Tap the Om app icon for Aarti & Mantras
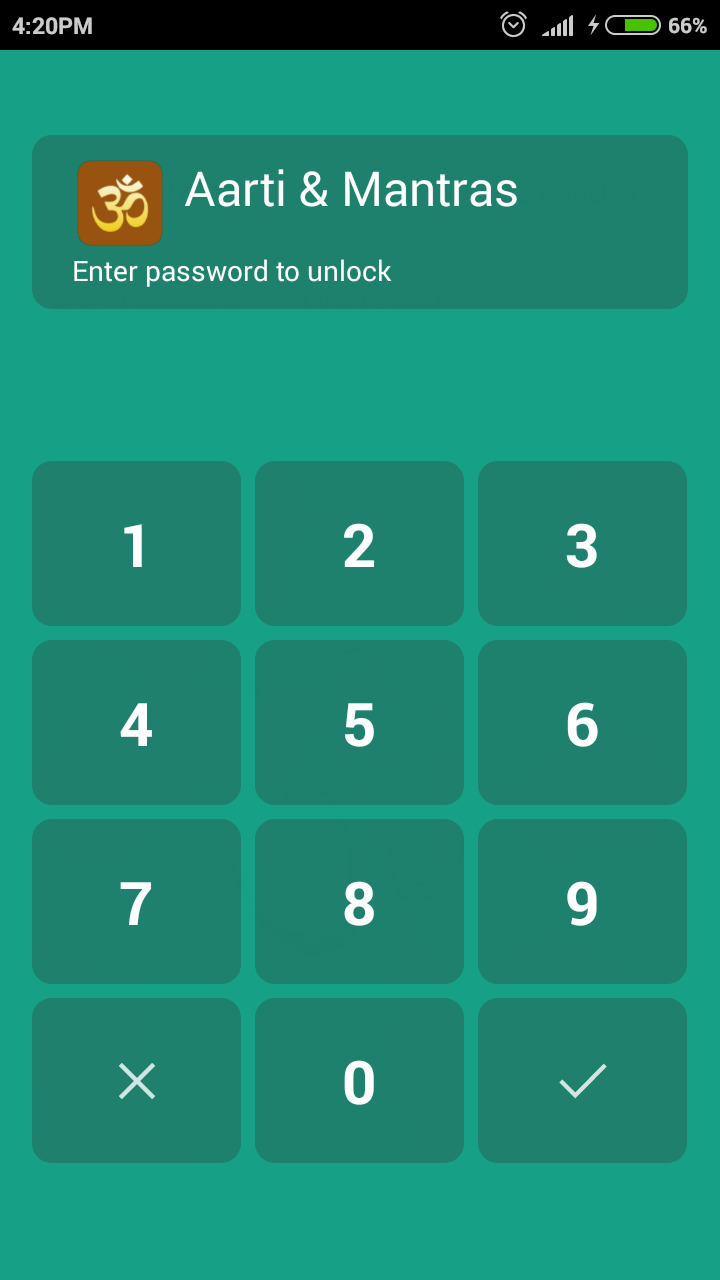This screenshot has width=720, height=1280. pos(120,202)
